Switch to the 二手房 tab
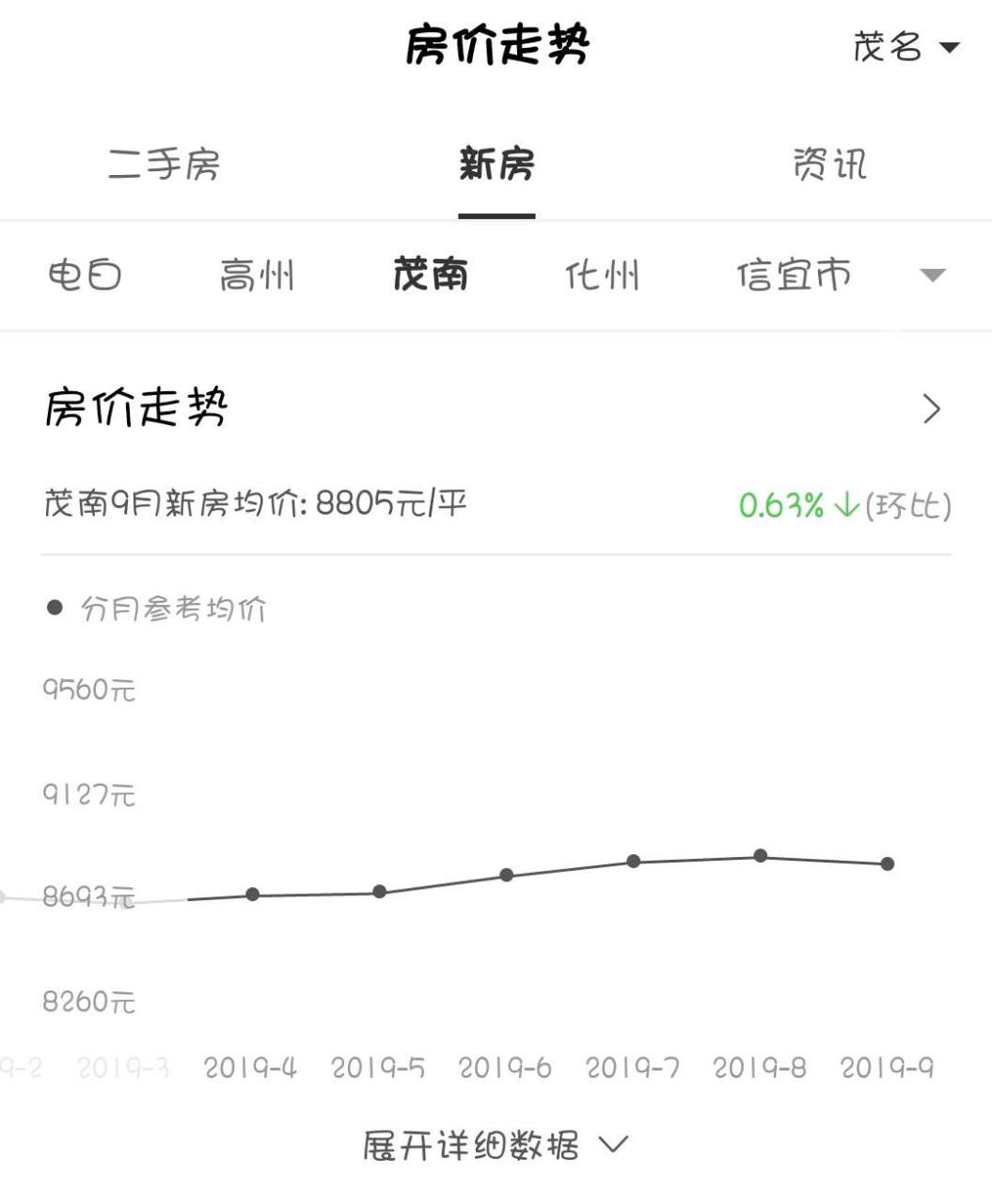992x1204 pixels. [x=165, y=165]
